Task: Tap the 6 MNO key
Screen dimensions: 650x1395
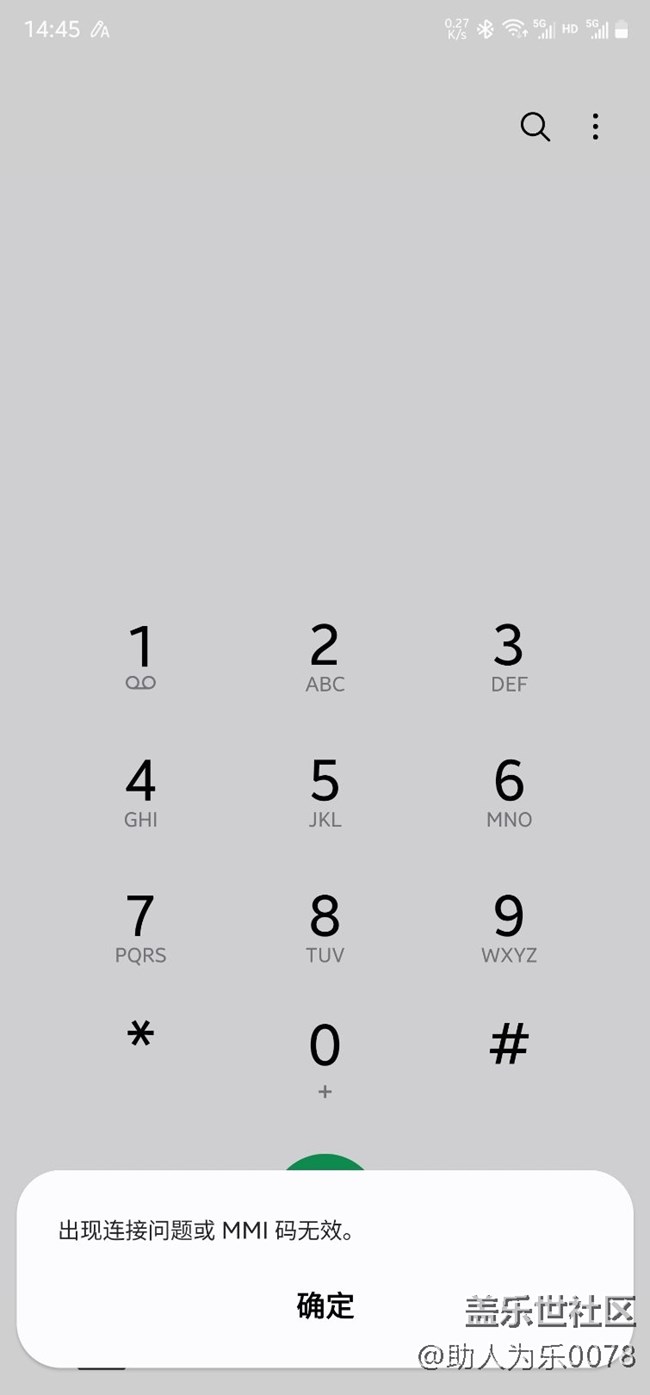Action: 509,792
